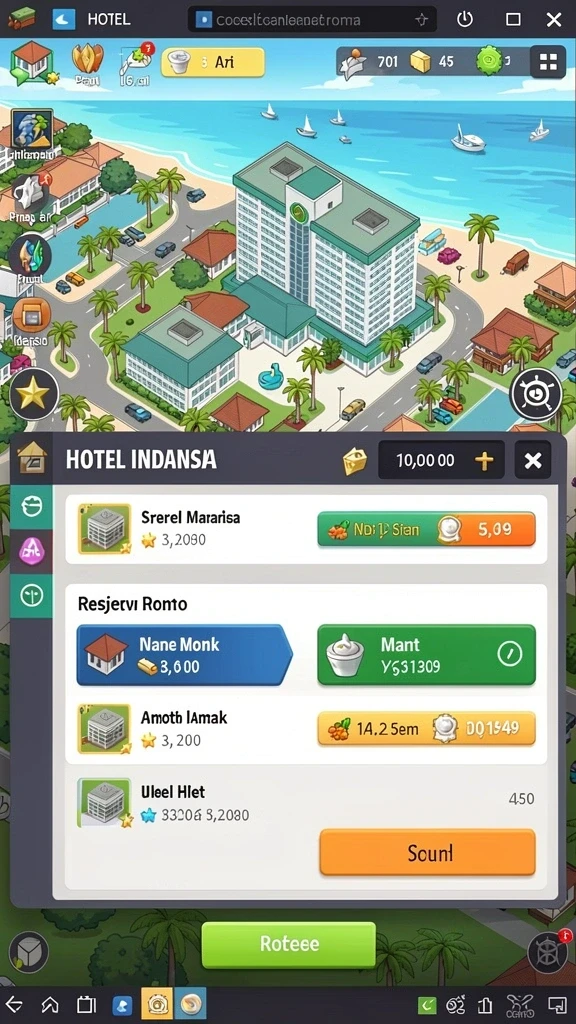Viewport: 576px width, 1024px height.
Task: Tap the green Roteee button
Action: point(289,944)
